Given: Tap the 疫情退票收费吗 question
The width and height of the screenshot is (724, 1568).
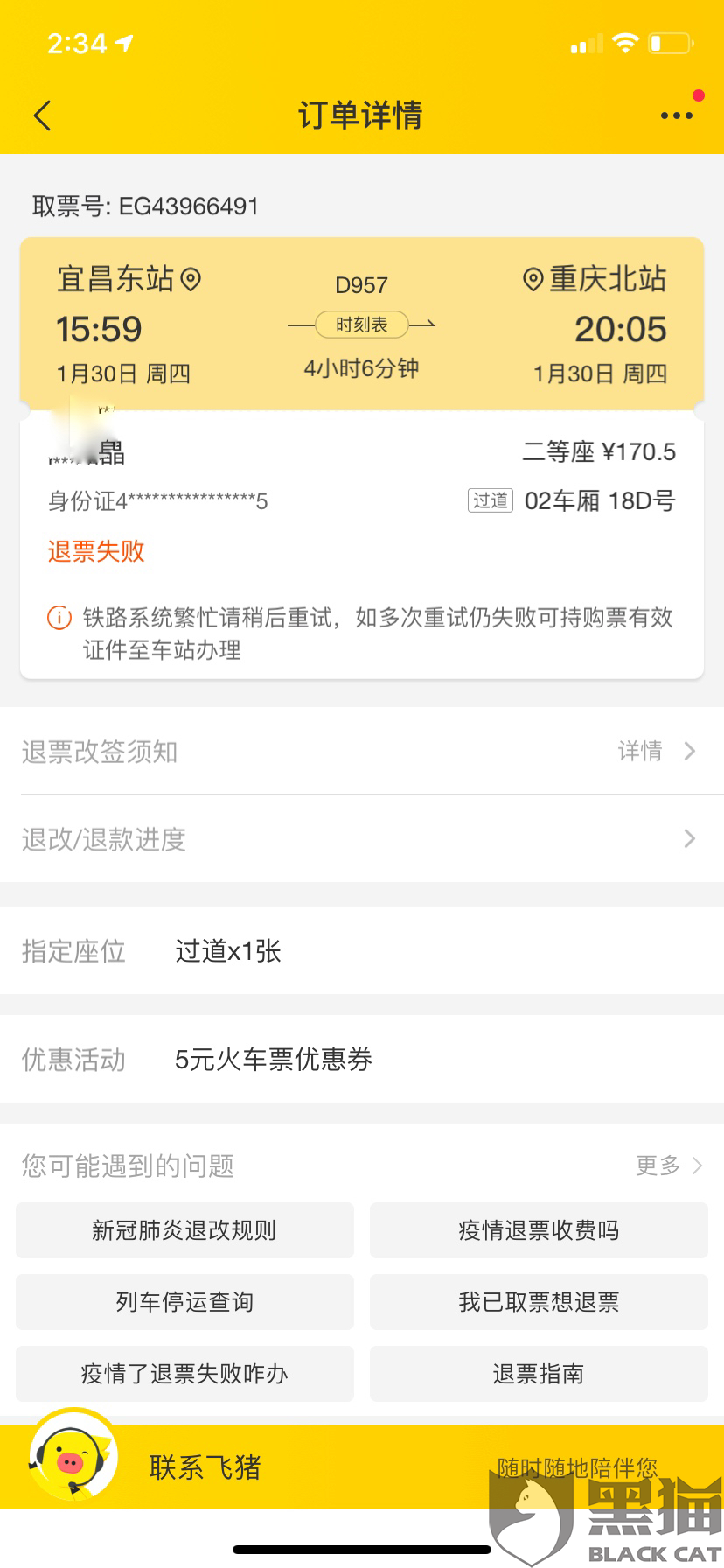Looking at the screenshot, I should click(x=539, y=1230).
